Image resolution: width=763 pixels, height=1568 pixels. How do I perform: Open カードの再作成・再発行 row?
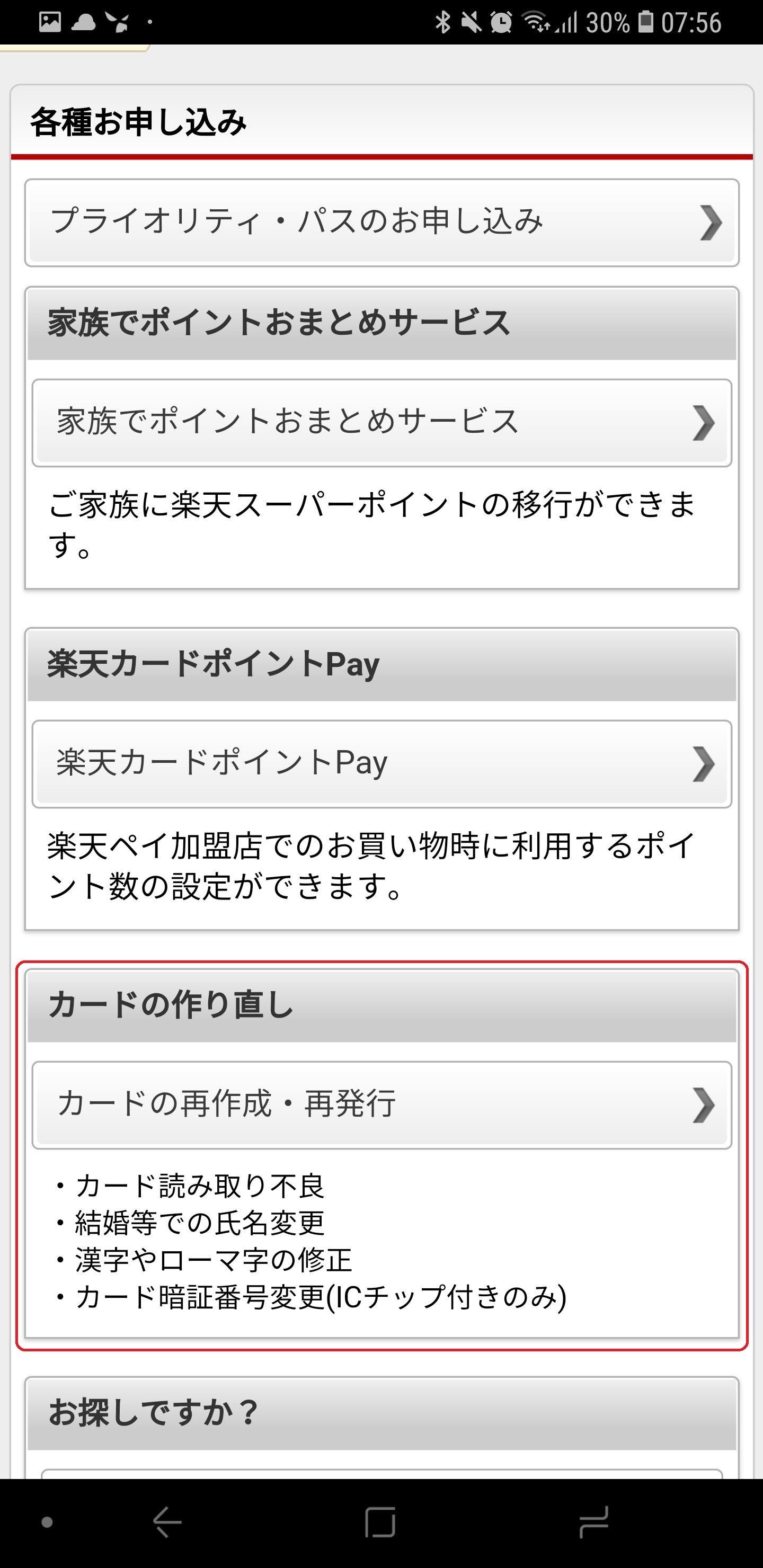point(381,1105)
